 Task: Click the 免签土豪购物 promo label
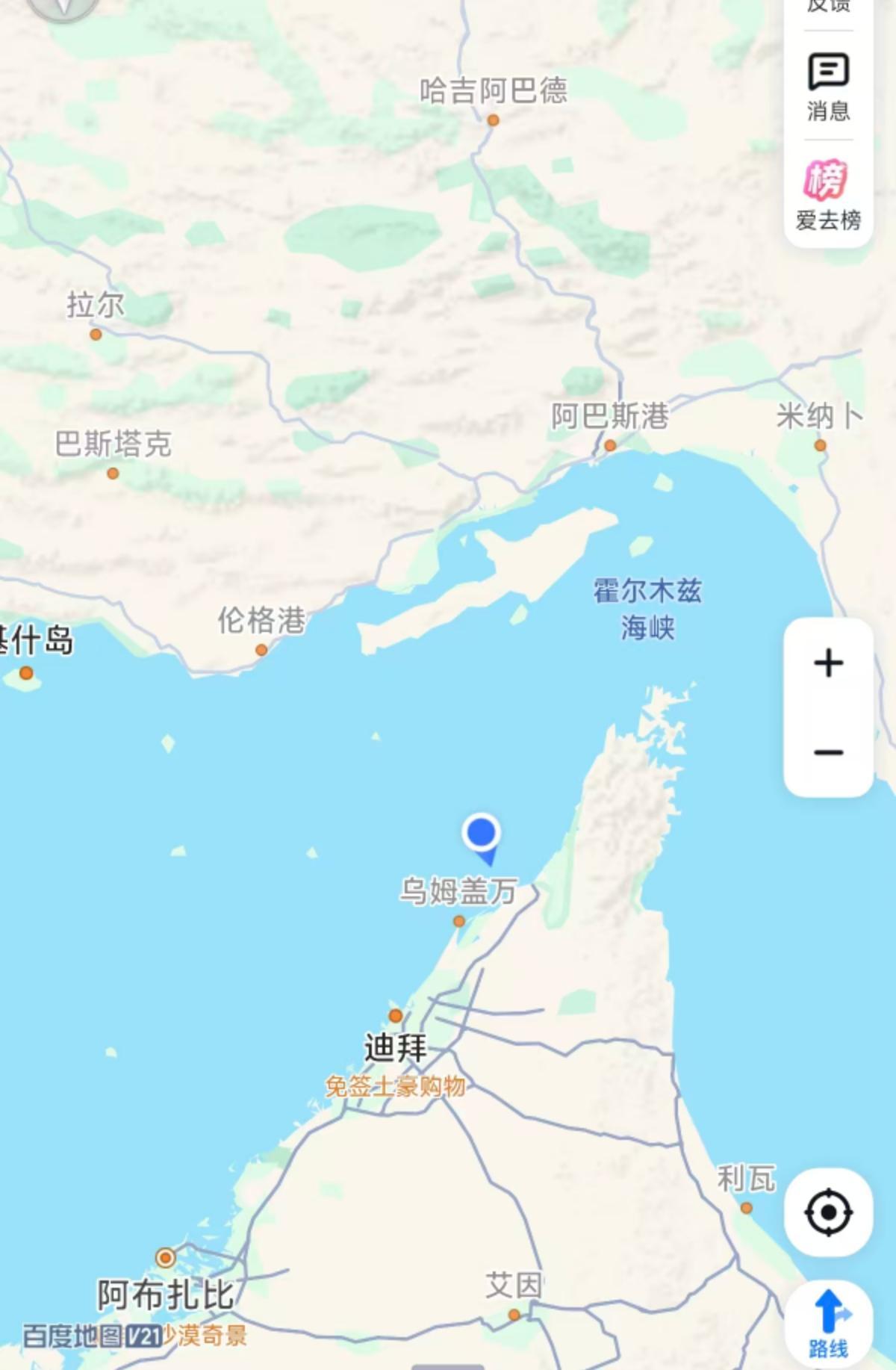point(395,1085)
